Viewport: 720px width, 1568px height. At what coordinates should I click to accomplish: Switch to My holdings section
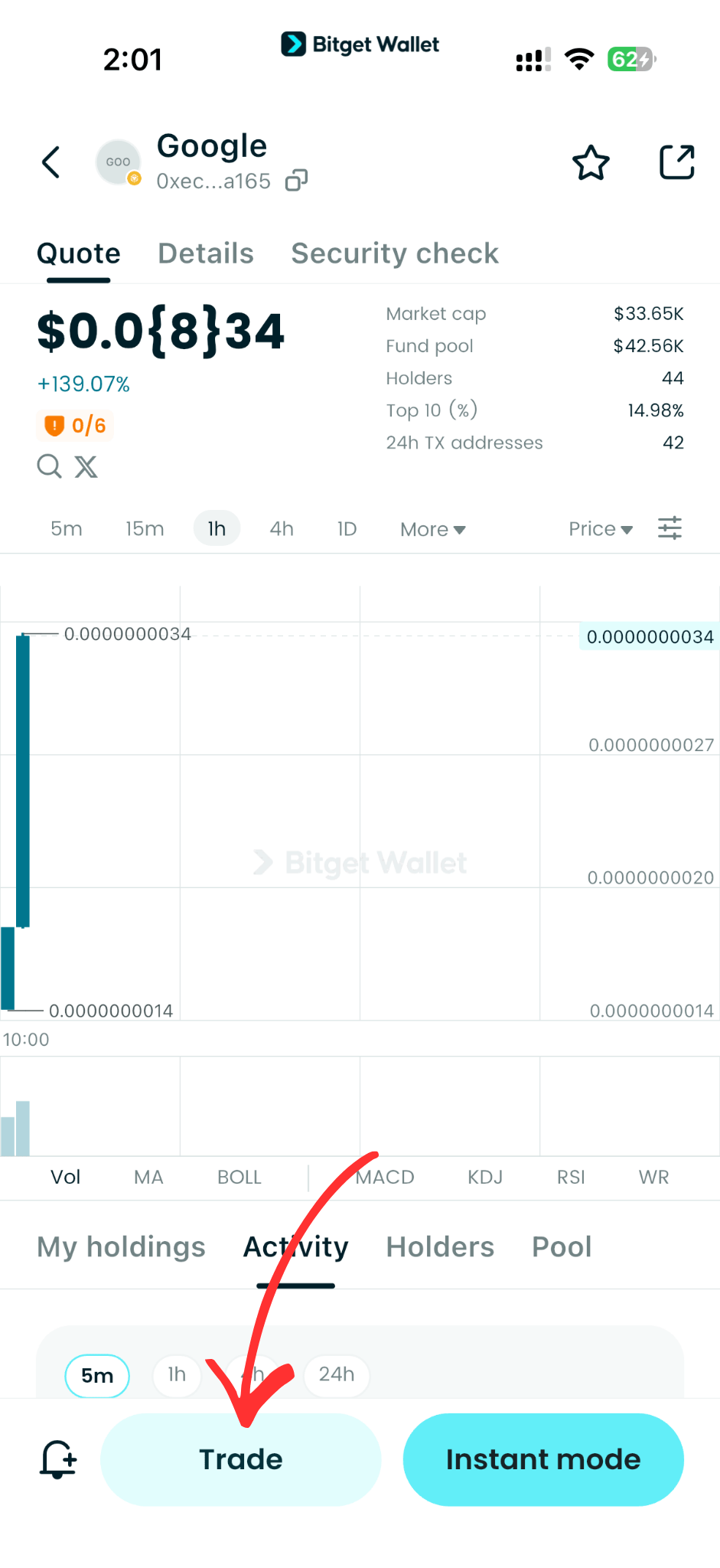coord(121,1246)
